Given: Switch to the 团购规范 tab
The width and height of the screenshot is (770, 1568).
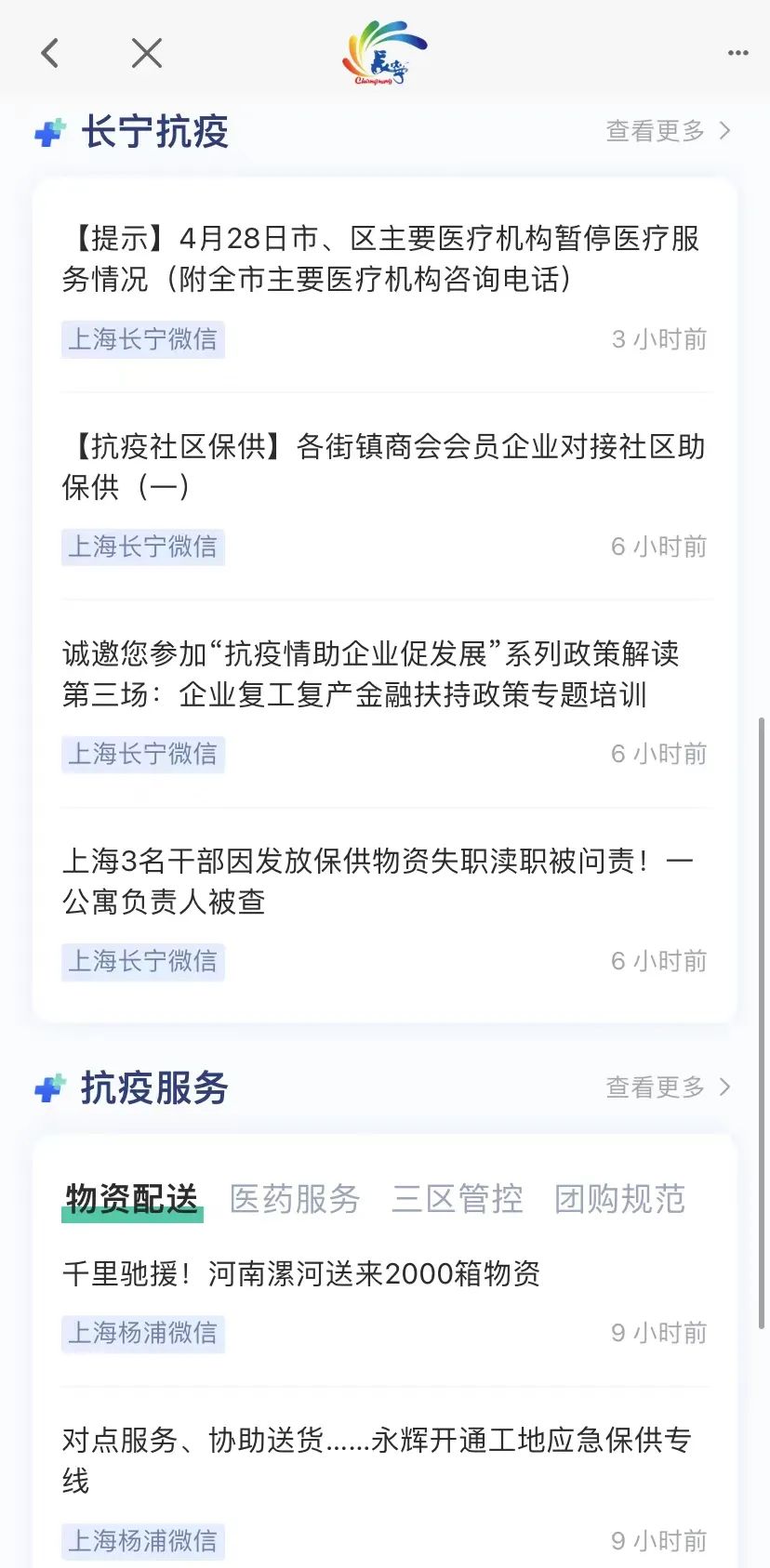Looking at the screenshot, I should pyautogui.click(x=620, y=1199).
